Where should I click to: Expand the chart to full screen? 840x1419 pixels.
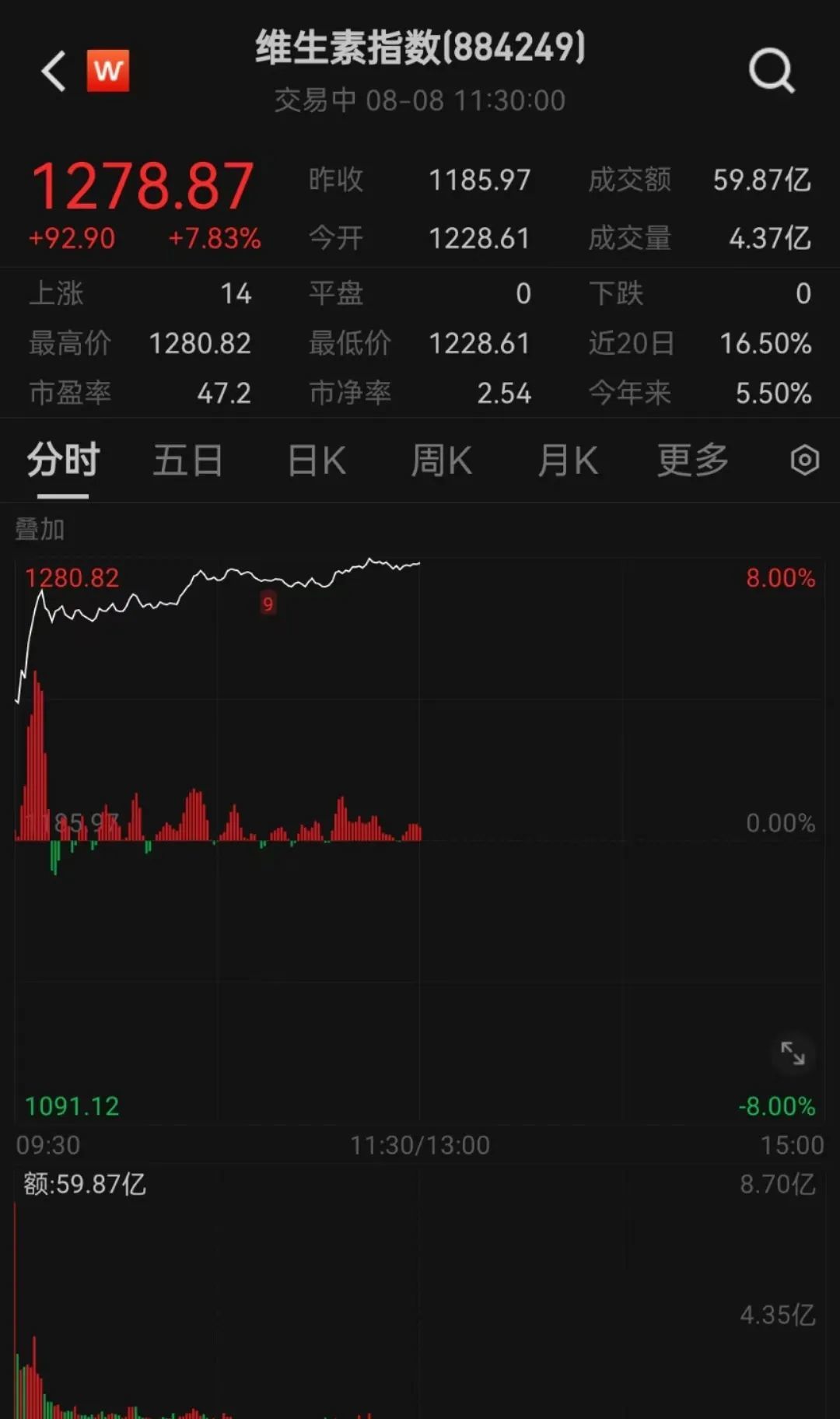pyautogui.click(x=793, y=1053)
